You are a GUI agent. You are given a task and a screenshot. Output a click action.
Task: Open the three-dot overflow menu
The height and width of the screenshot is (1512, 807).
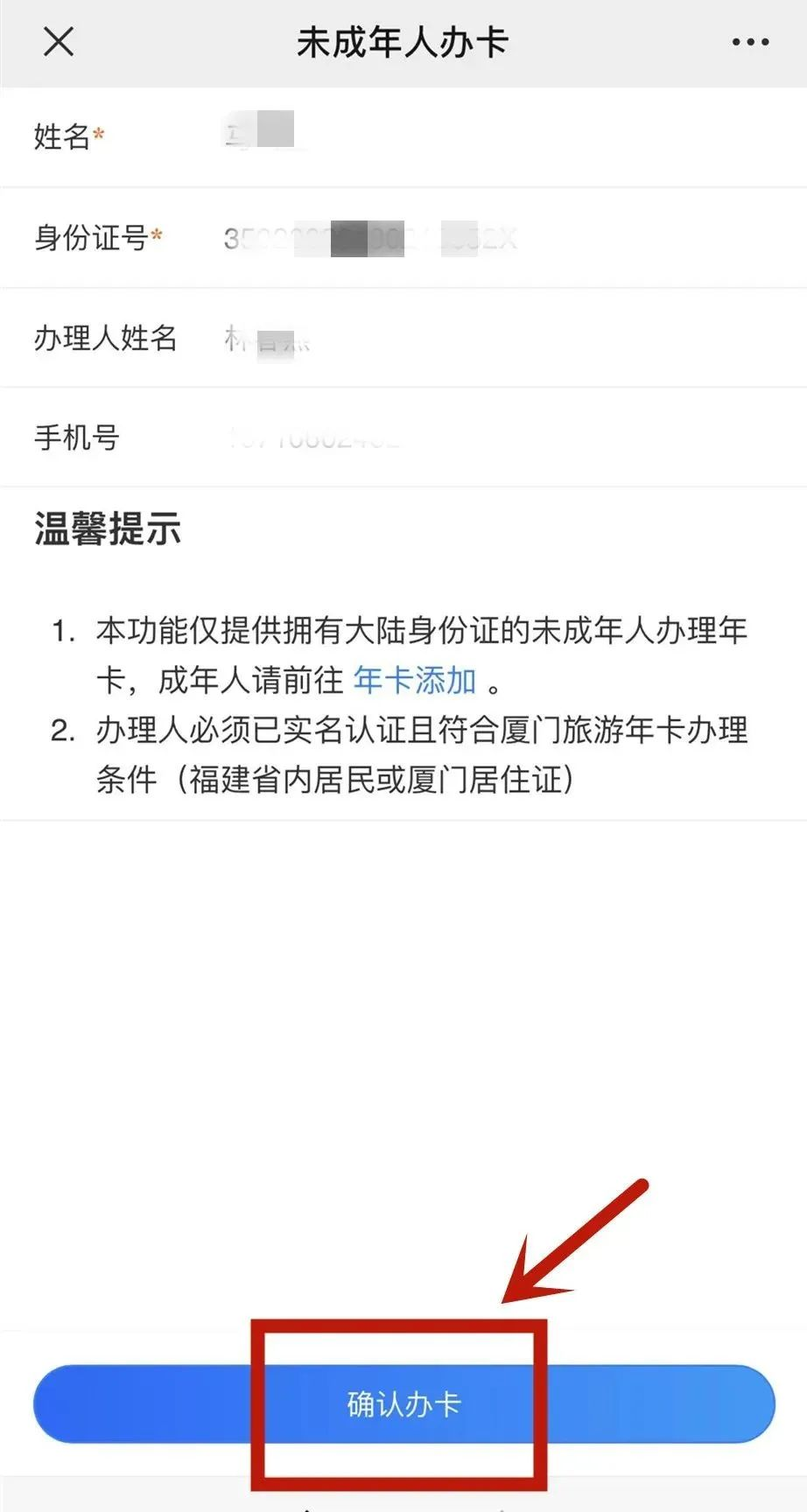(750, 42)
